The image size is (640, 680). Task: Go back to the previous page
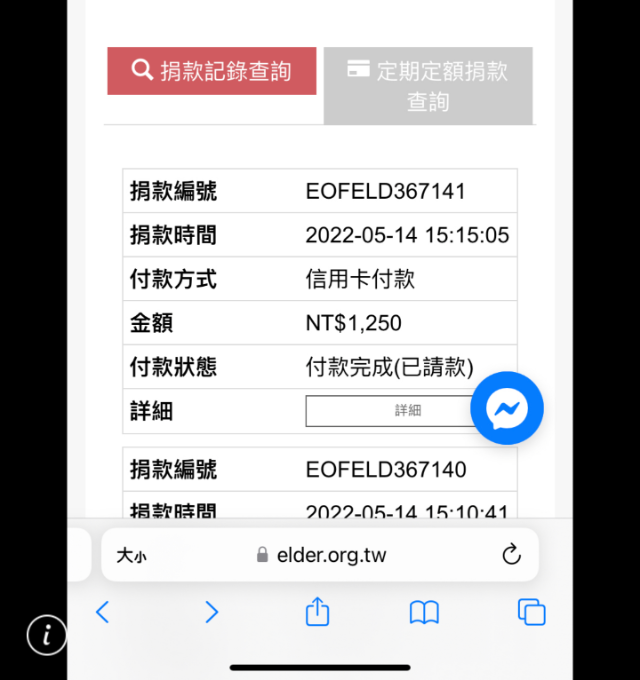click(102, 612)
